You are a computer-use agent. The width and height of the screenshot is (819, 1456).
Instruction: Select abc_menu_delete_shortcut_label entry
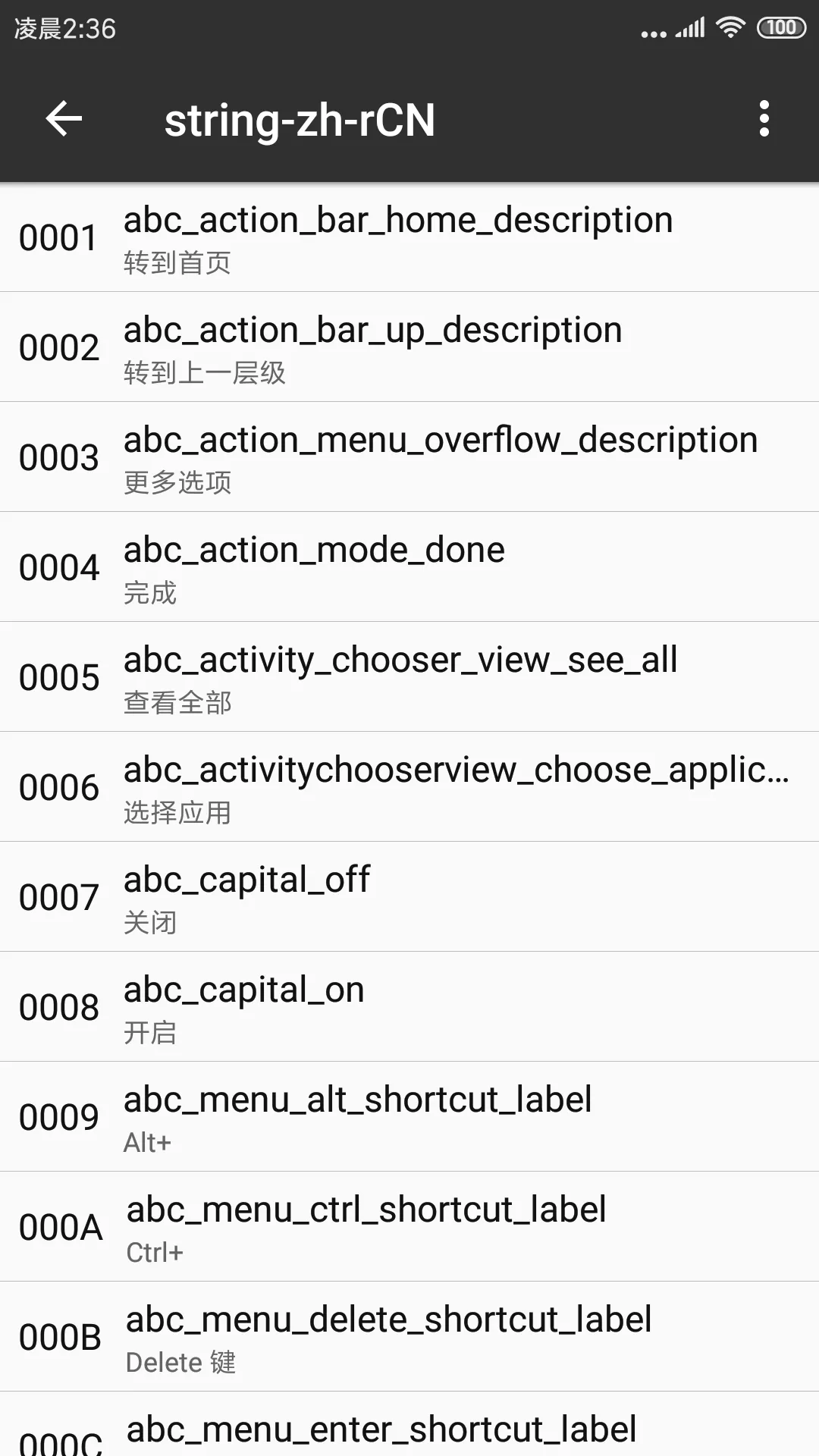(x=409, y=1338)
